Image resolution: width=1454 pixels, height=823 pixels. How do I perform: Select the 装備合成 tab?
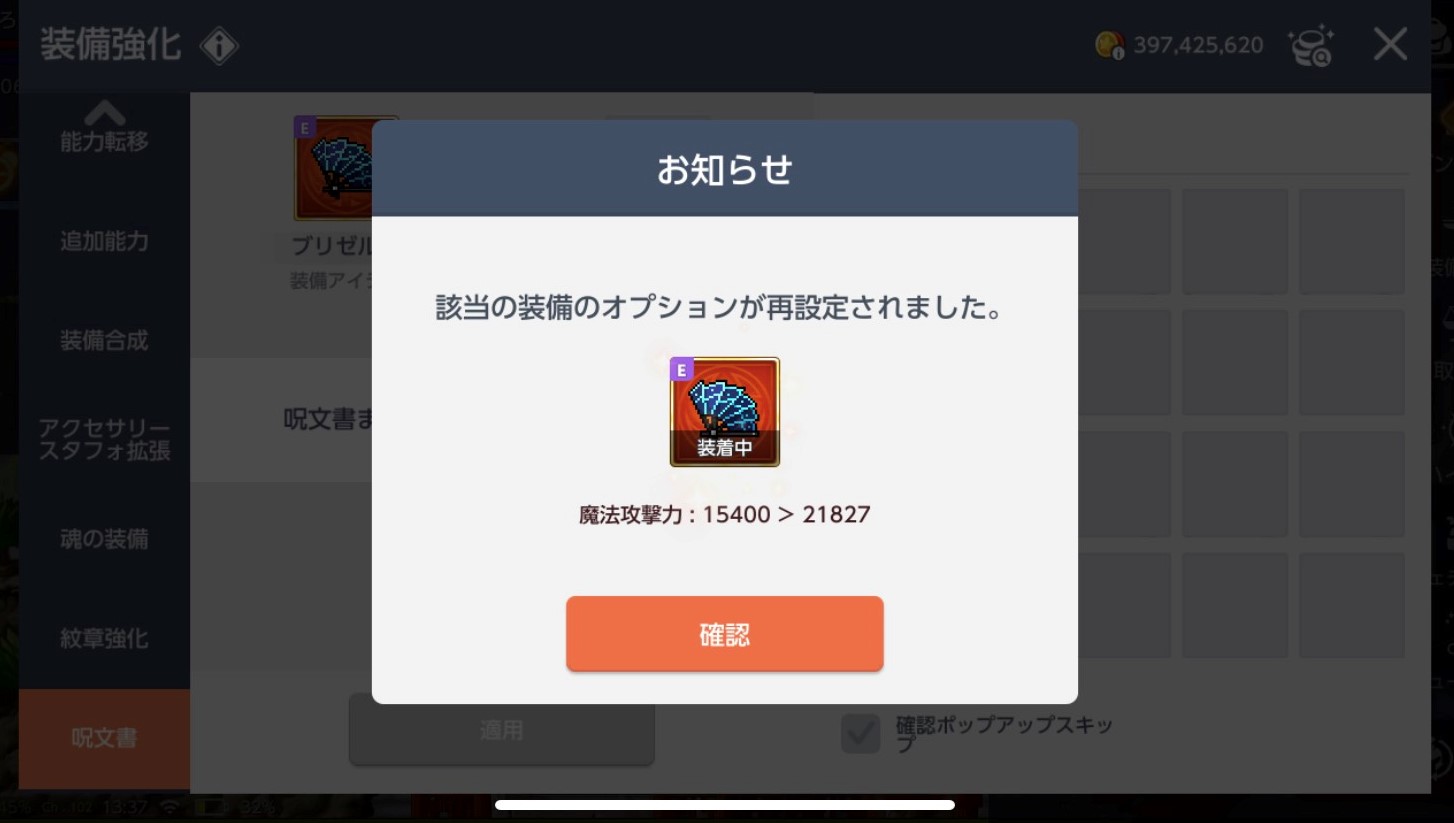point(104,340)
